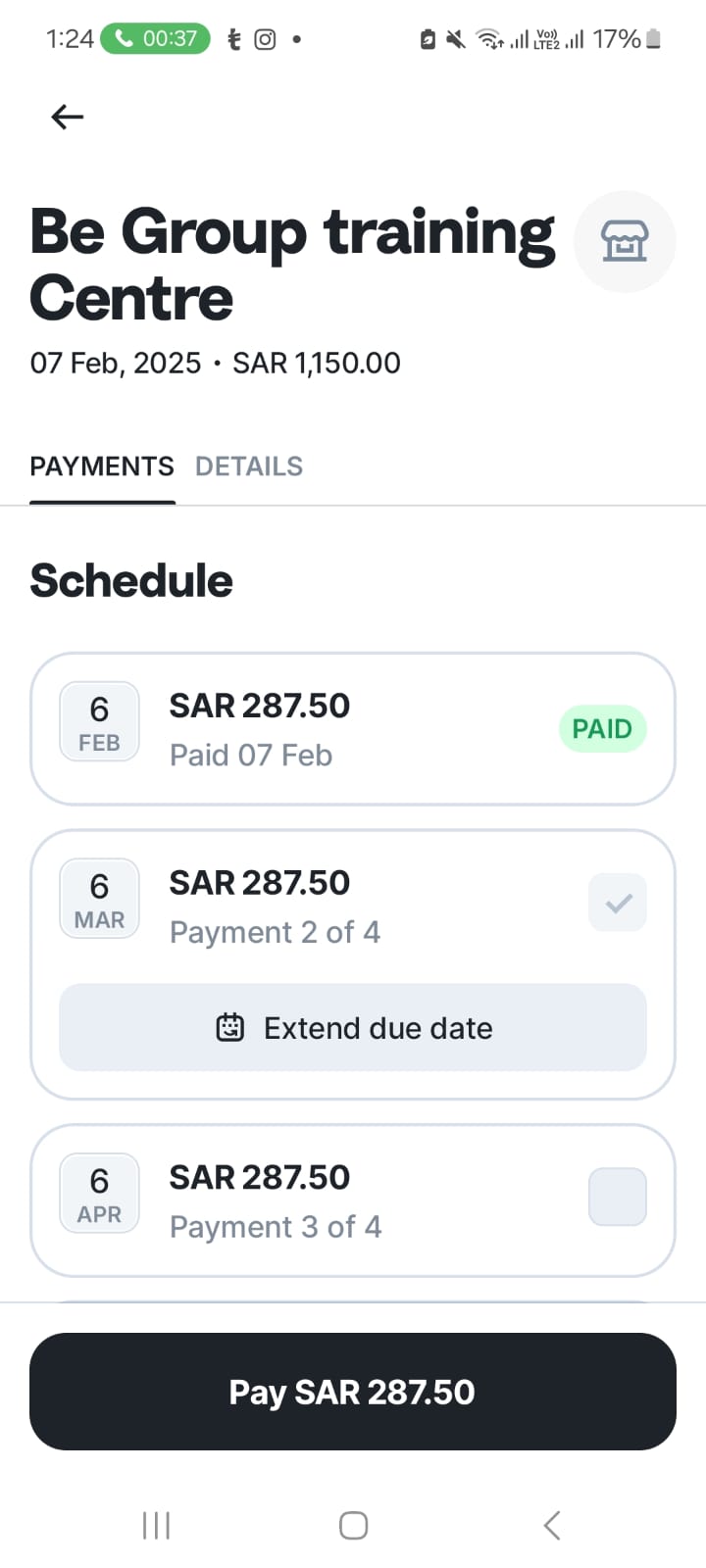Open the recent apps view
706x1568 pixels.
click(156, 1525)
